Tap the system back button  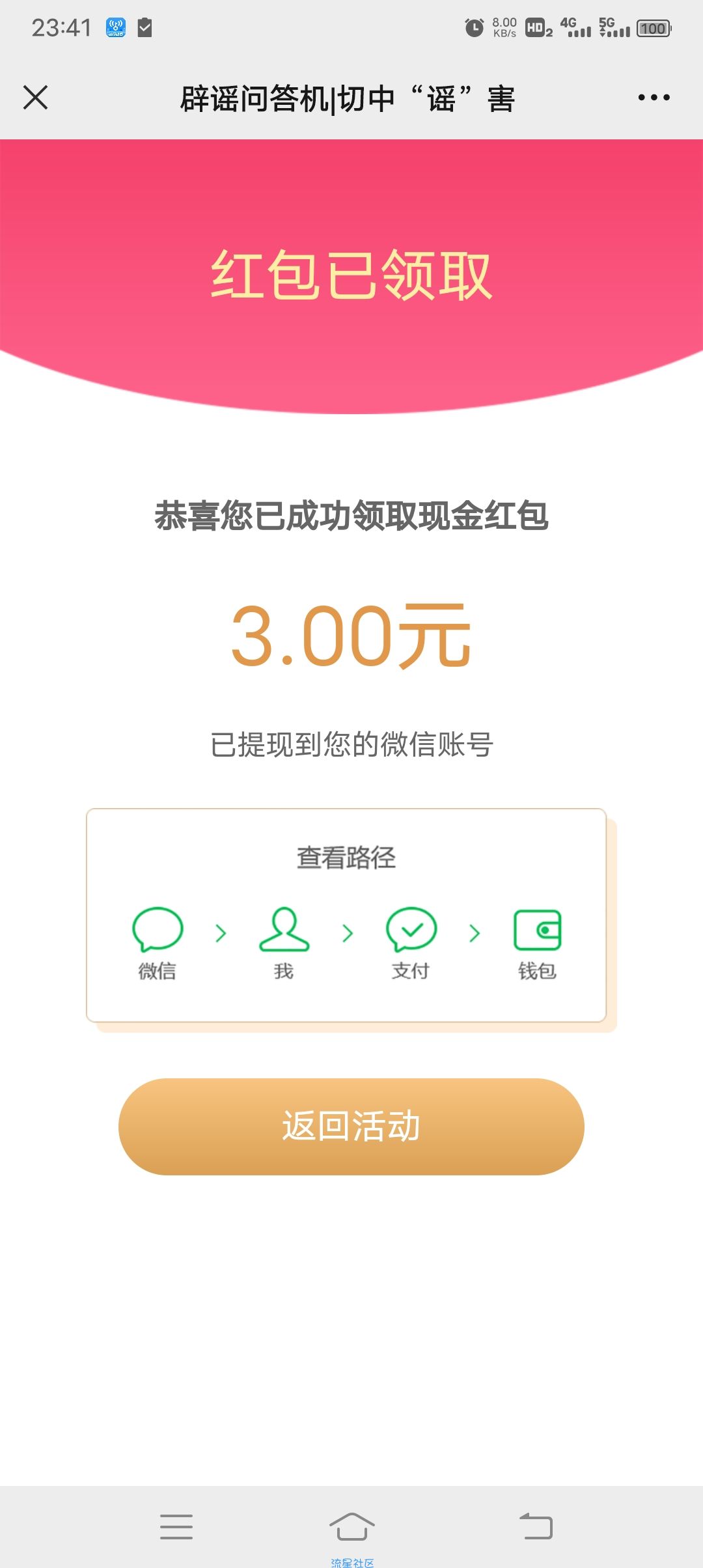[536, 1527]
